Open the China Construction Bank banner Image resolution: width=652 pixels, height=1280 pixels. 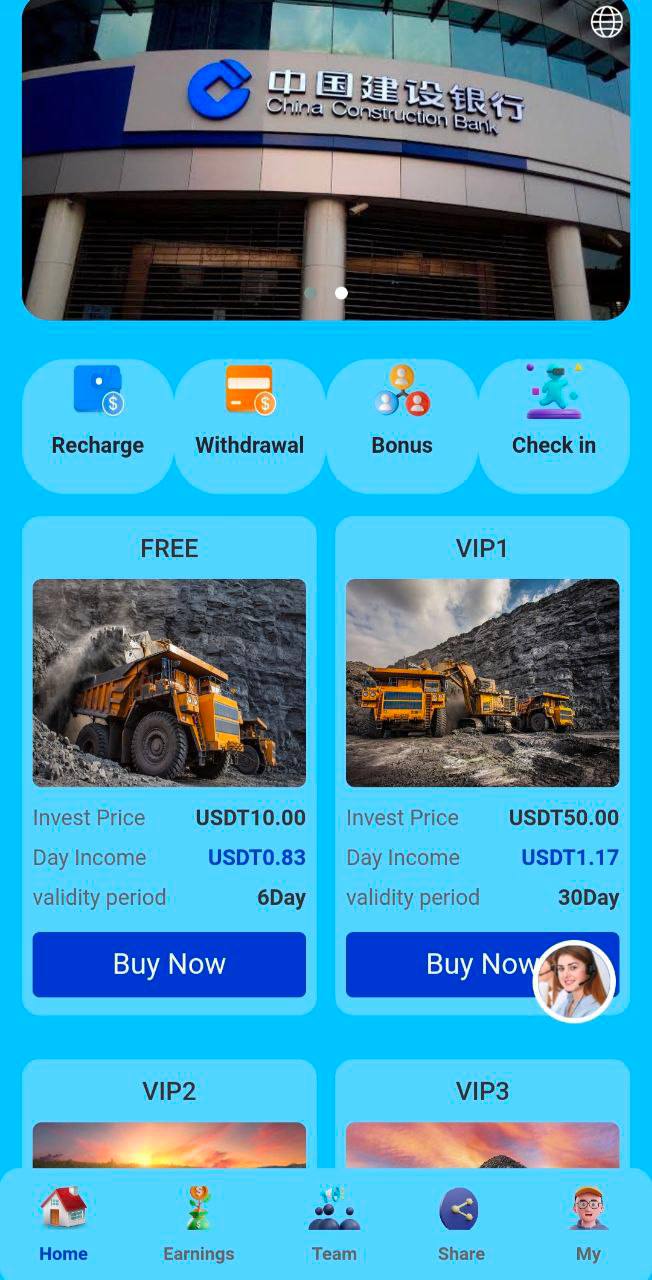(326, 160)
